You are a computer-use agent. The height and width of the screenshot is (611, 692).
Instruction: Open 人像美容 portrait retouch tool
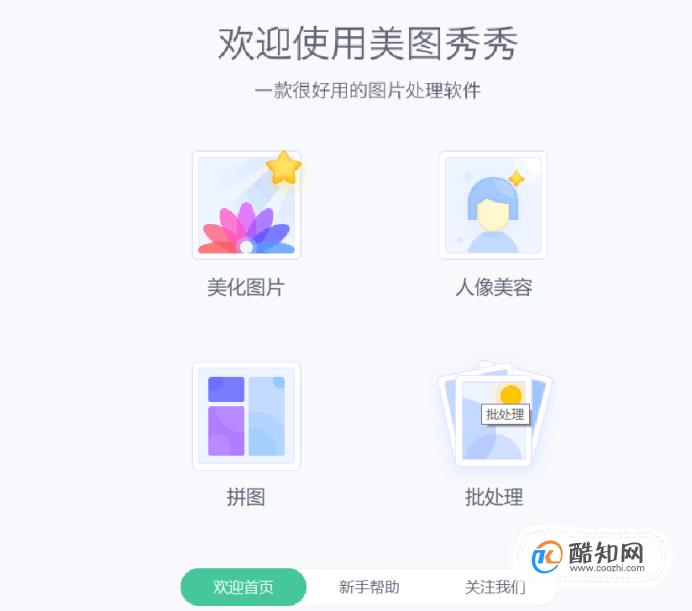493,207
